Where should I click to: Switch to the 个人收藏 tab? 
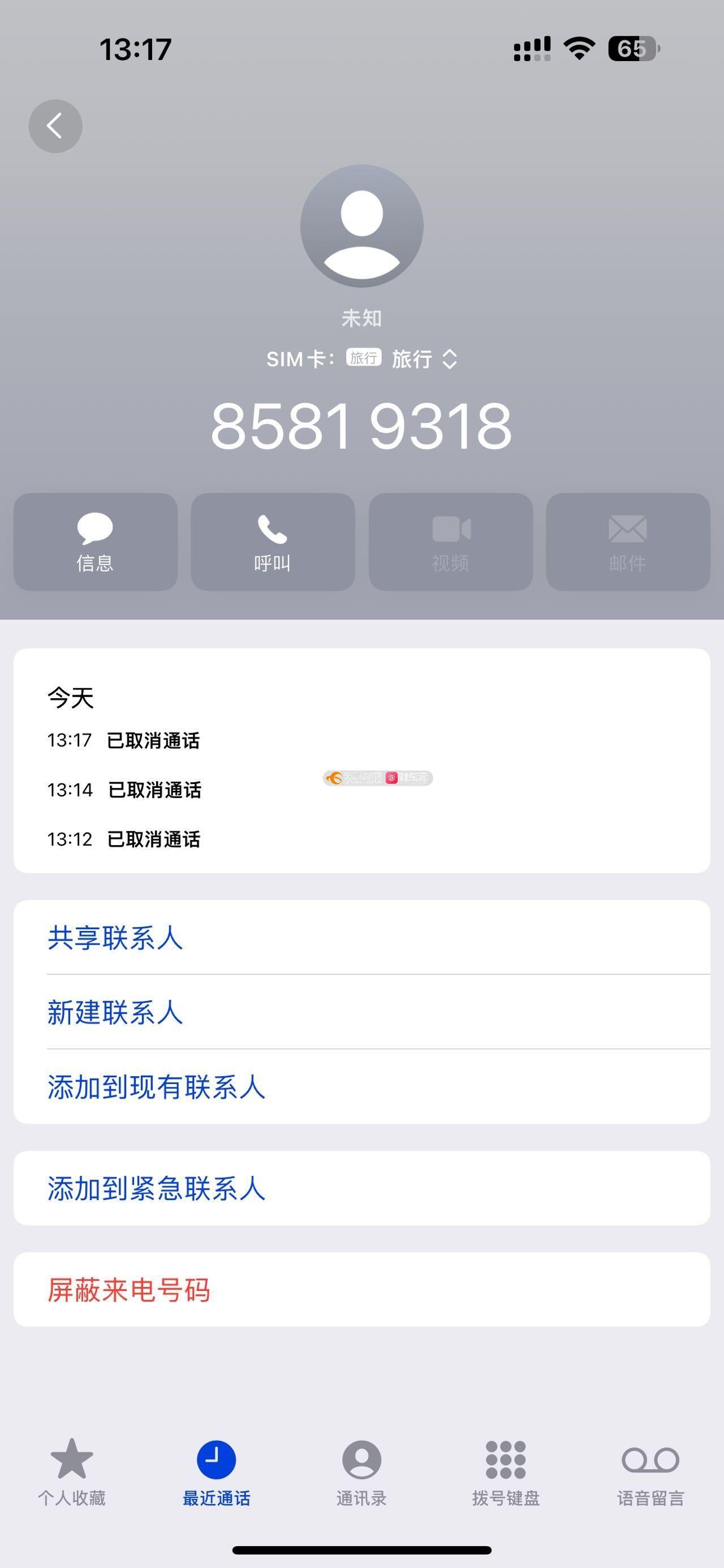[x=72, y=1472]
